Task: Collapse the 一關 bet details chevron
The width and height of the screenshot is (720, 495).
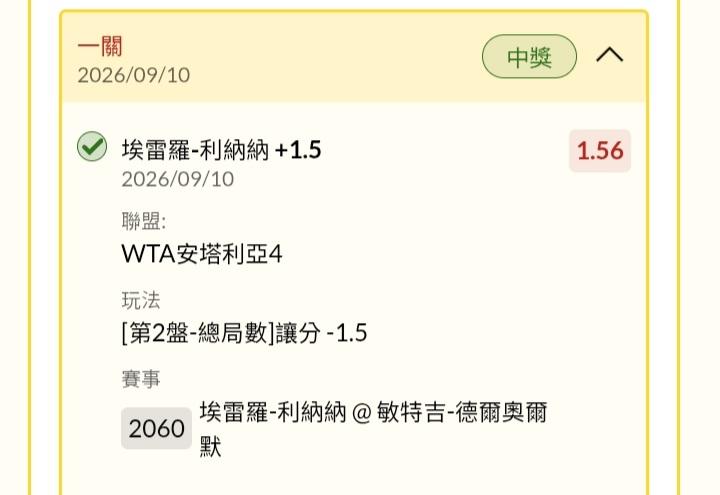Action: click(609, 55)
